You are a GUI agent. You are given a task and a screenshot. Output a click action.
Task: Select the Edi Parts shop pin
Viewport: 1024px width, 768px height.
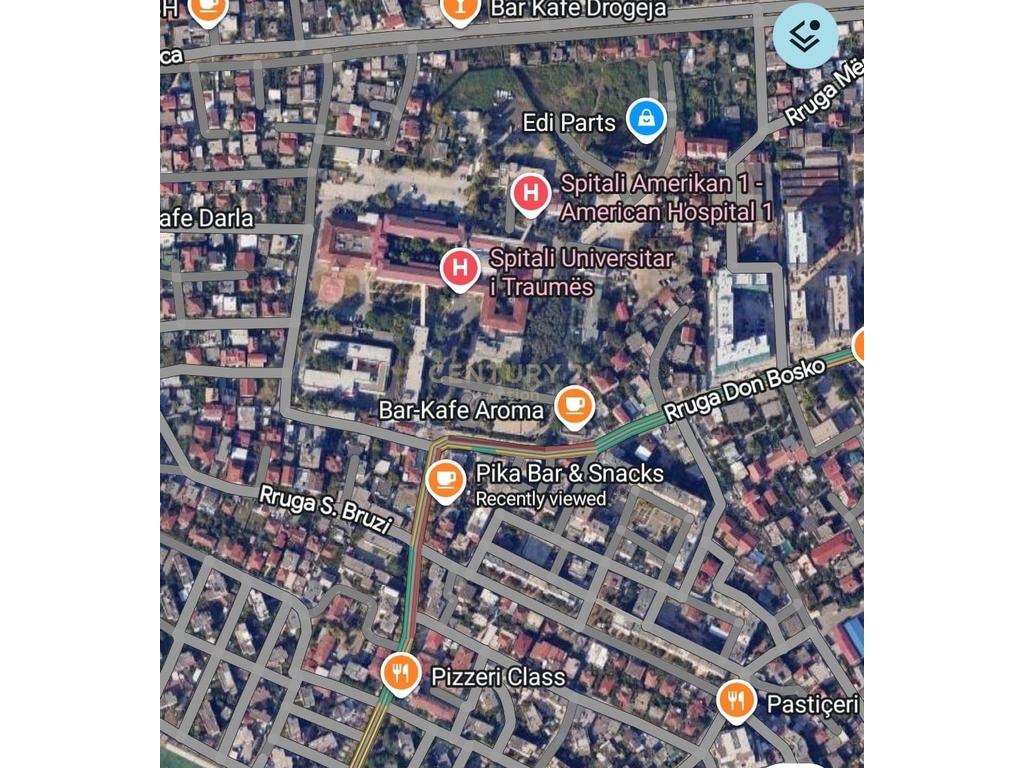pyautogui.click(x=646, y=120)
